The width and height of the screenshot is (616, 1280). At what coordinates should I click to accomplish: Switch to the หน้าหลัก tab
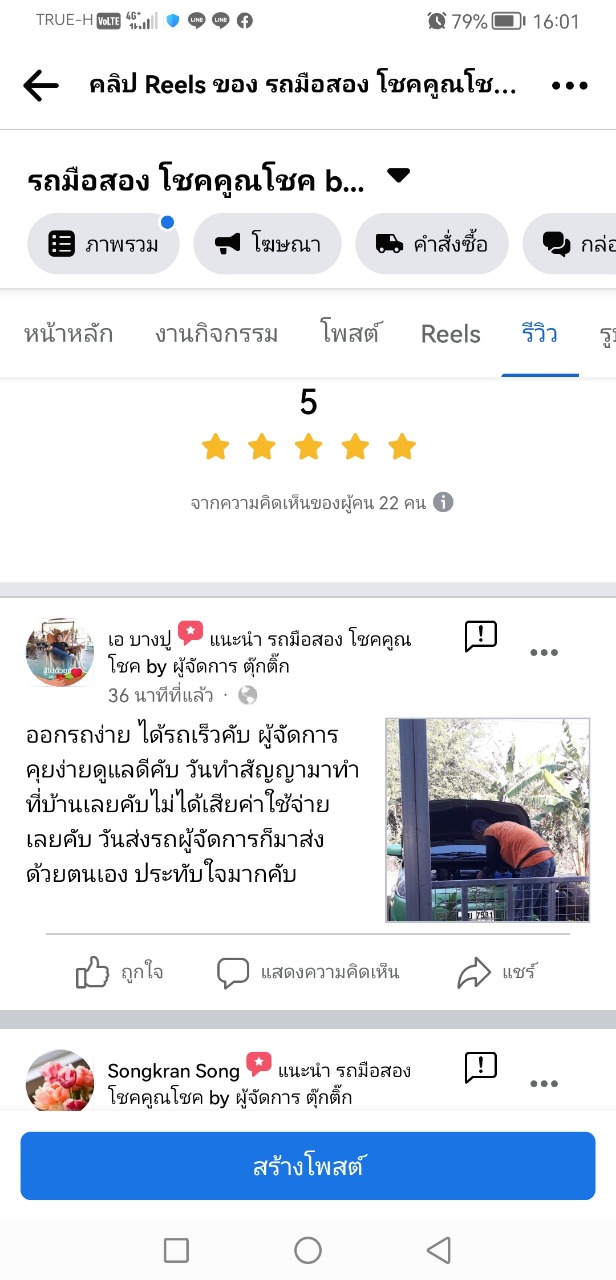pos(68,334)
